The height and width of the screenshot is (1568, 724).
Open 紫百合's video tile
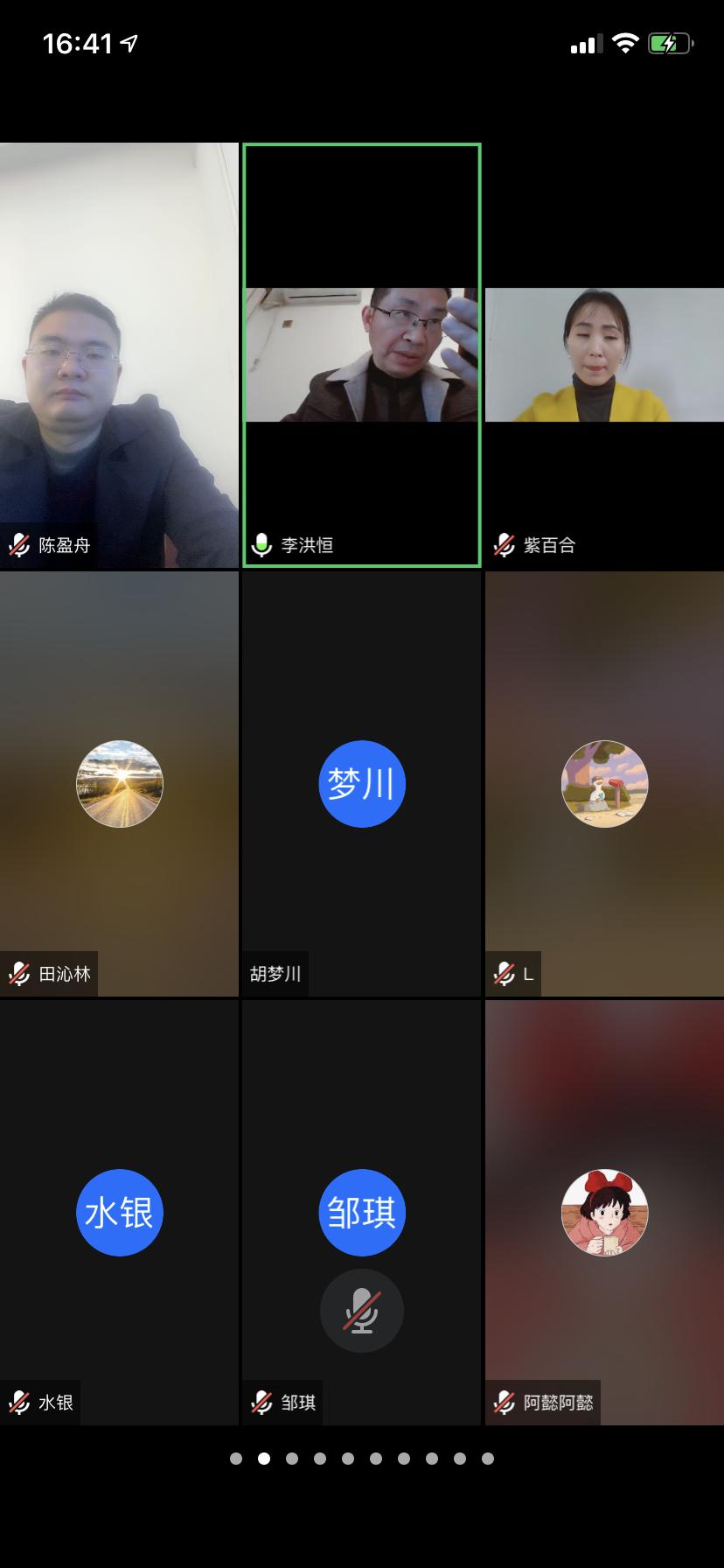click(x=604, y=355)
